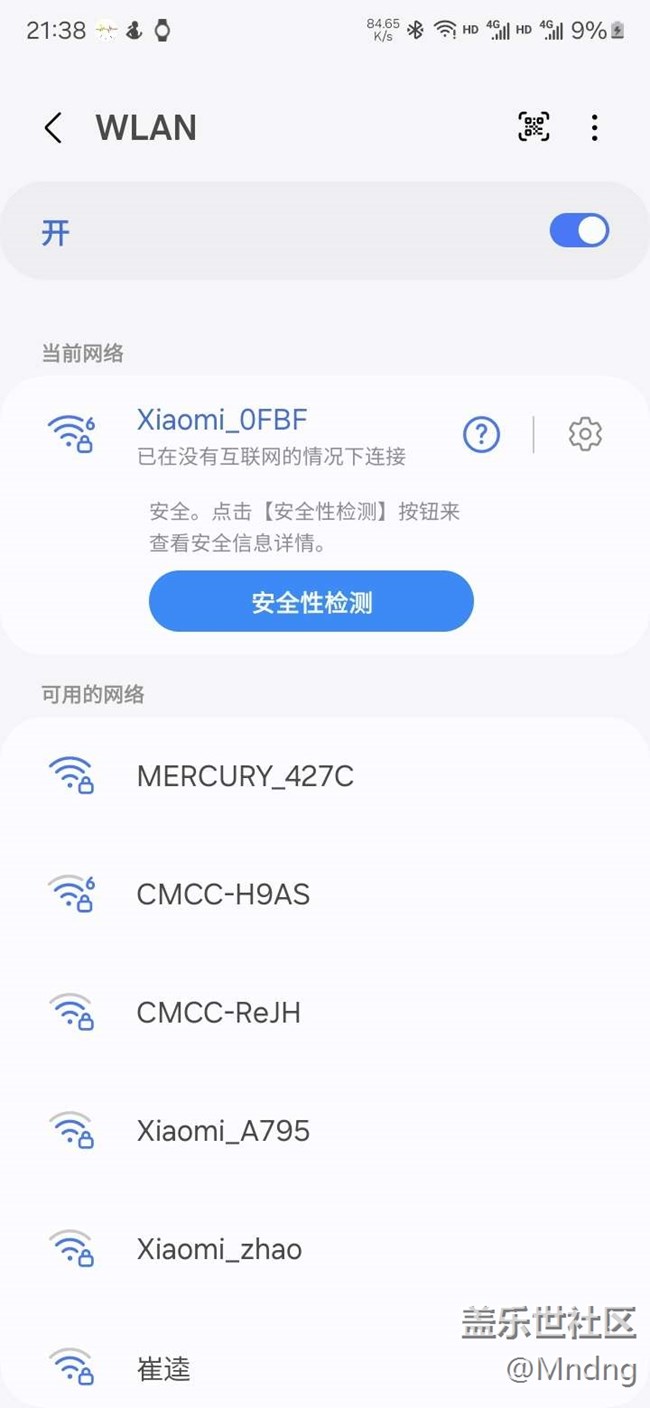Turn off the WLAN switch

click(x=579, y=231)
